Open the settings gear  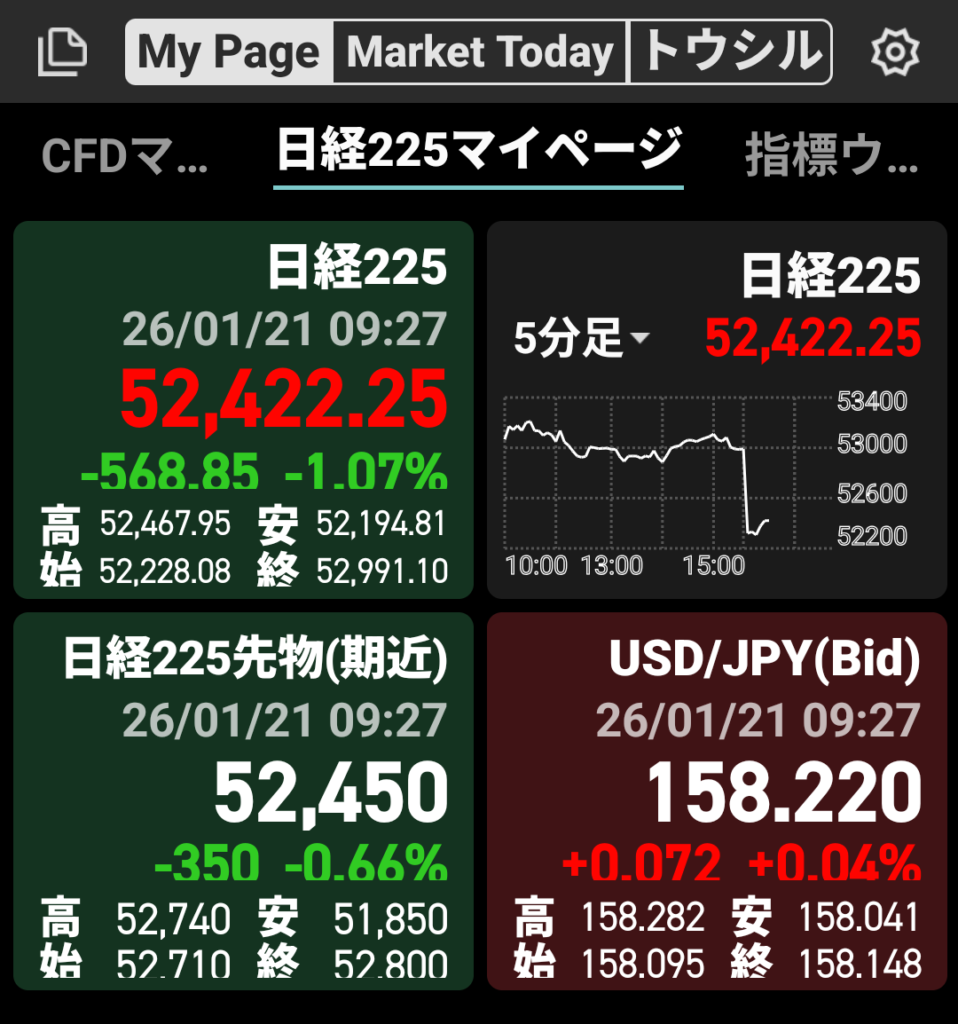pyautogui.click(x=893, y=52)
